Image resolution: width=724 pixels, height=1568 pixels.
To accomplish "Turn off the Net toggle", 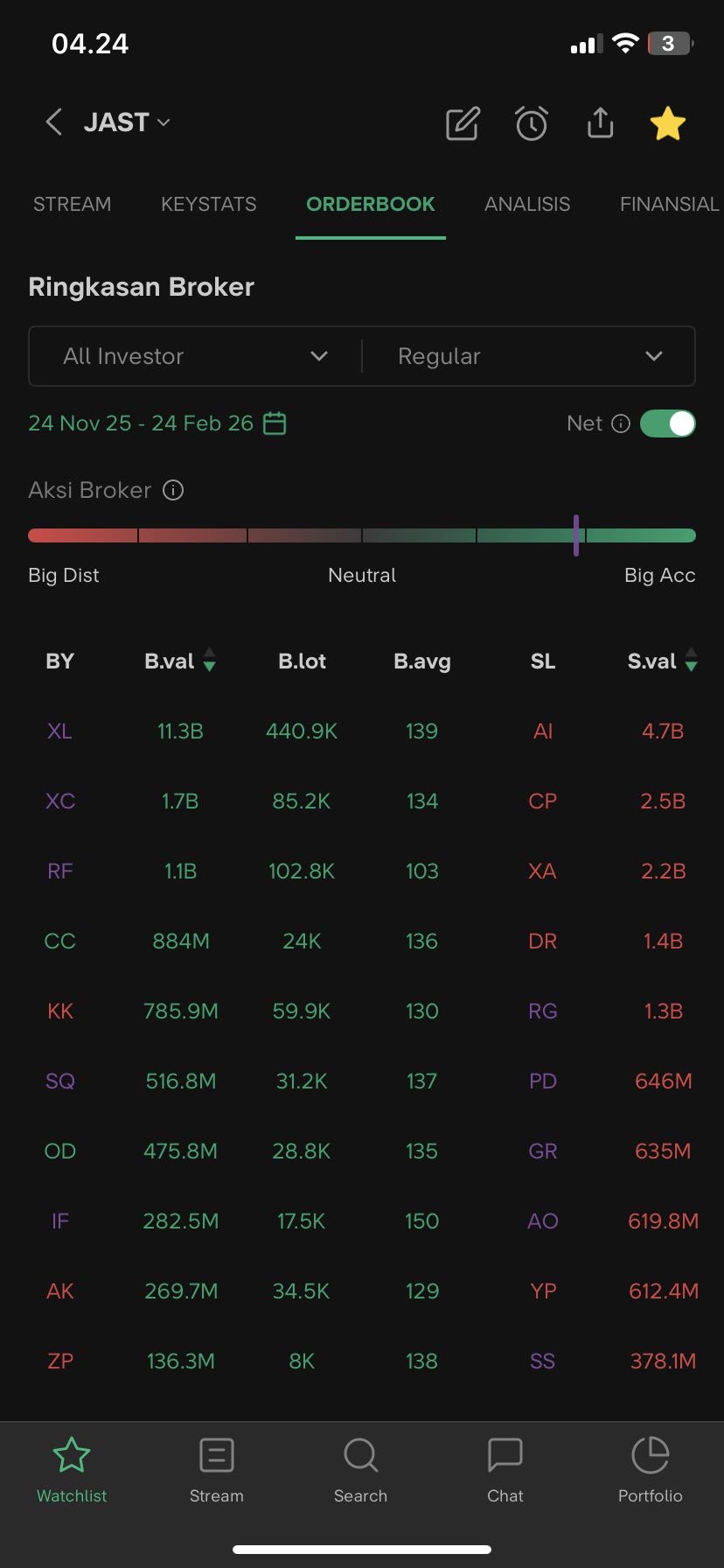I will [x=668, y=423].
